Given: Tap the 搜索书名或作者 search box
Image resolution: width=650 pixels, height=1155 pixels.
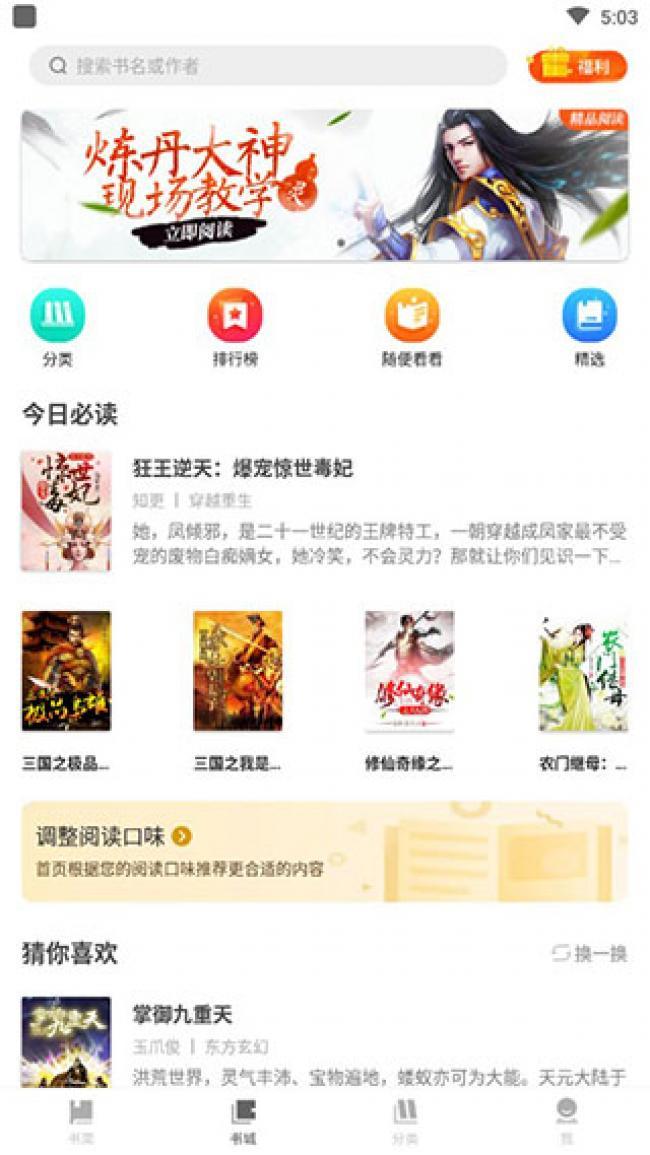Looking at the screenshot, I should 268,66.
